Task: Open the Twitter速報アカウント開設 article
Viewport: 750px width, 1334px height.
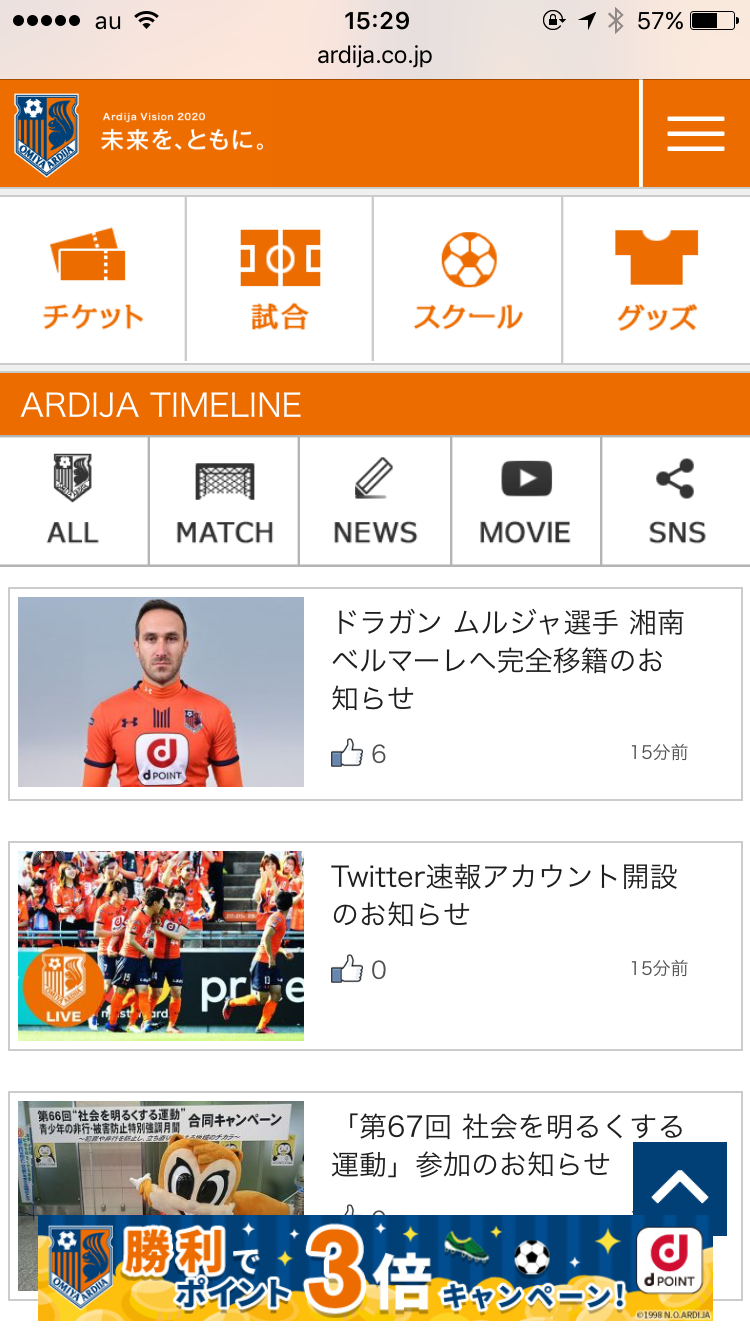Action: 505,895
